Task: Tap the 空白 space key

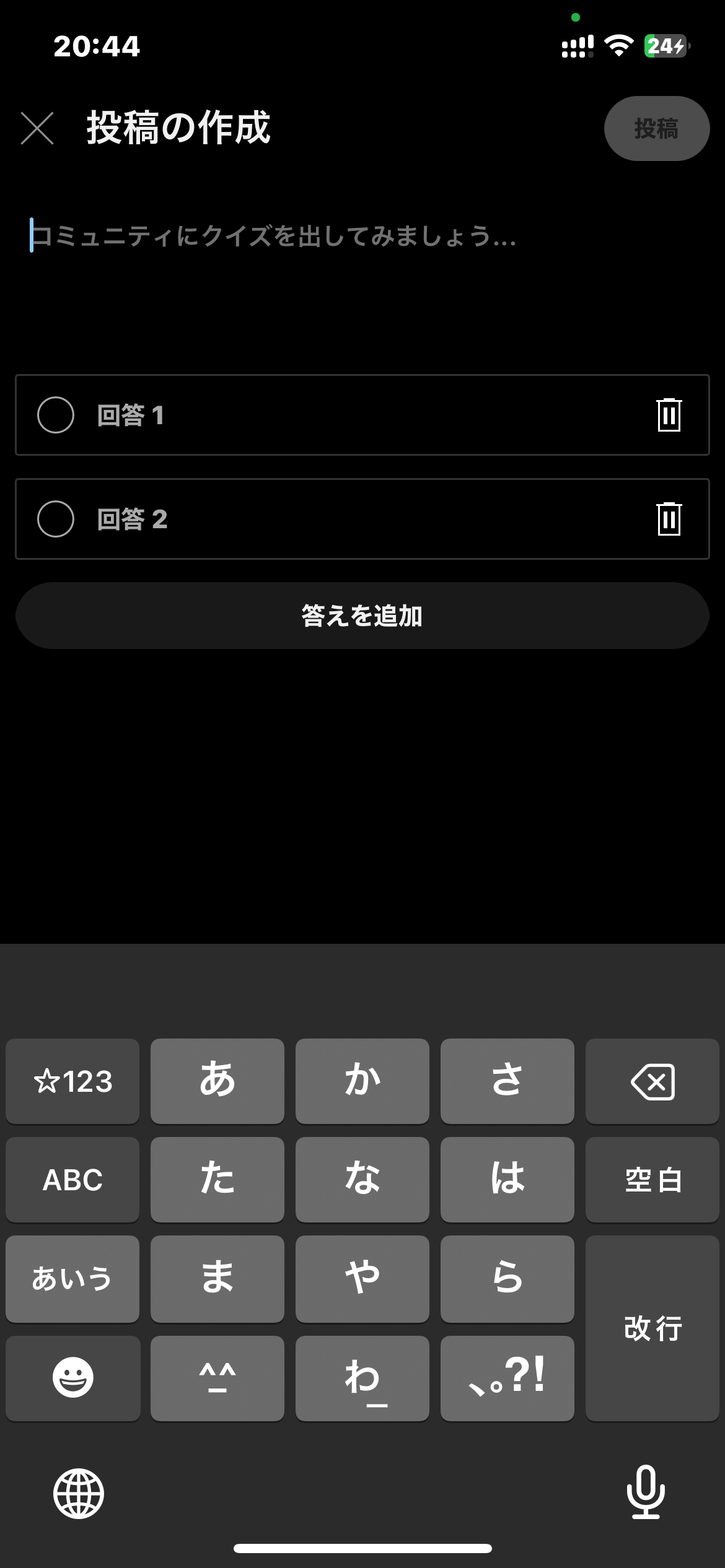Action: [x=652, y=1179]
